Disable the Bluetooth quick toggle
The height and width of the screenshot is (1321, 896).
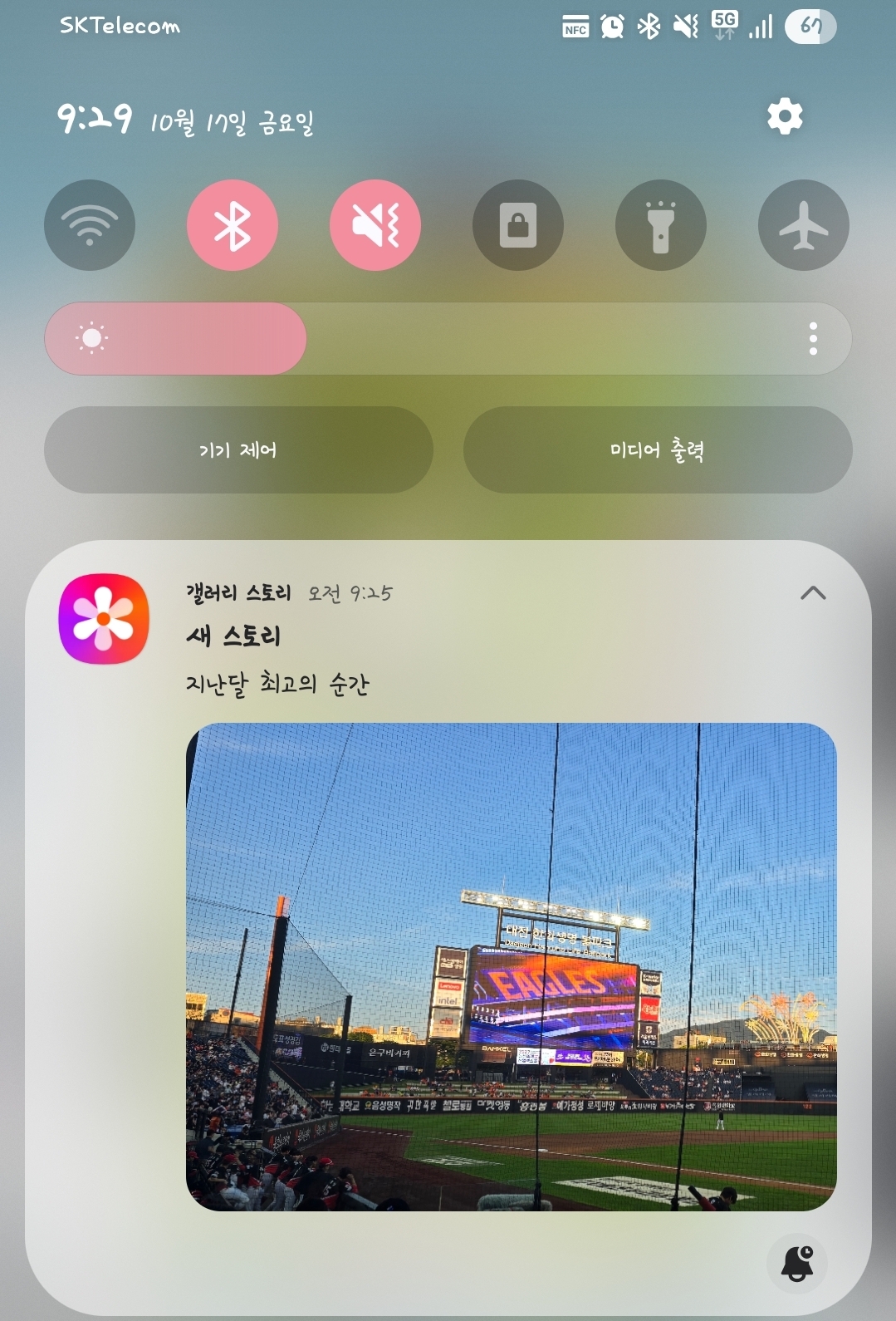pyautogui.click(x=233, y=225)
